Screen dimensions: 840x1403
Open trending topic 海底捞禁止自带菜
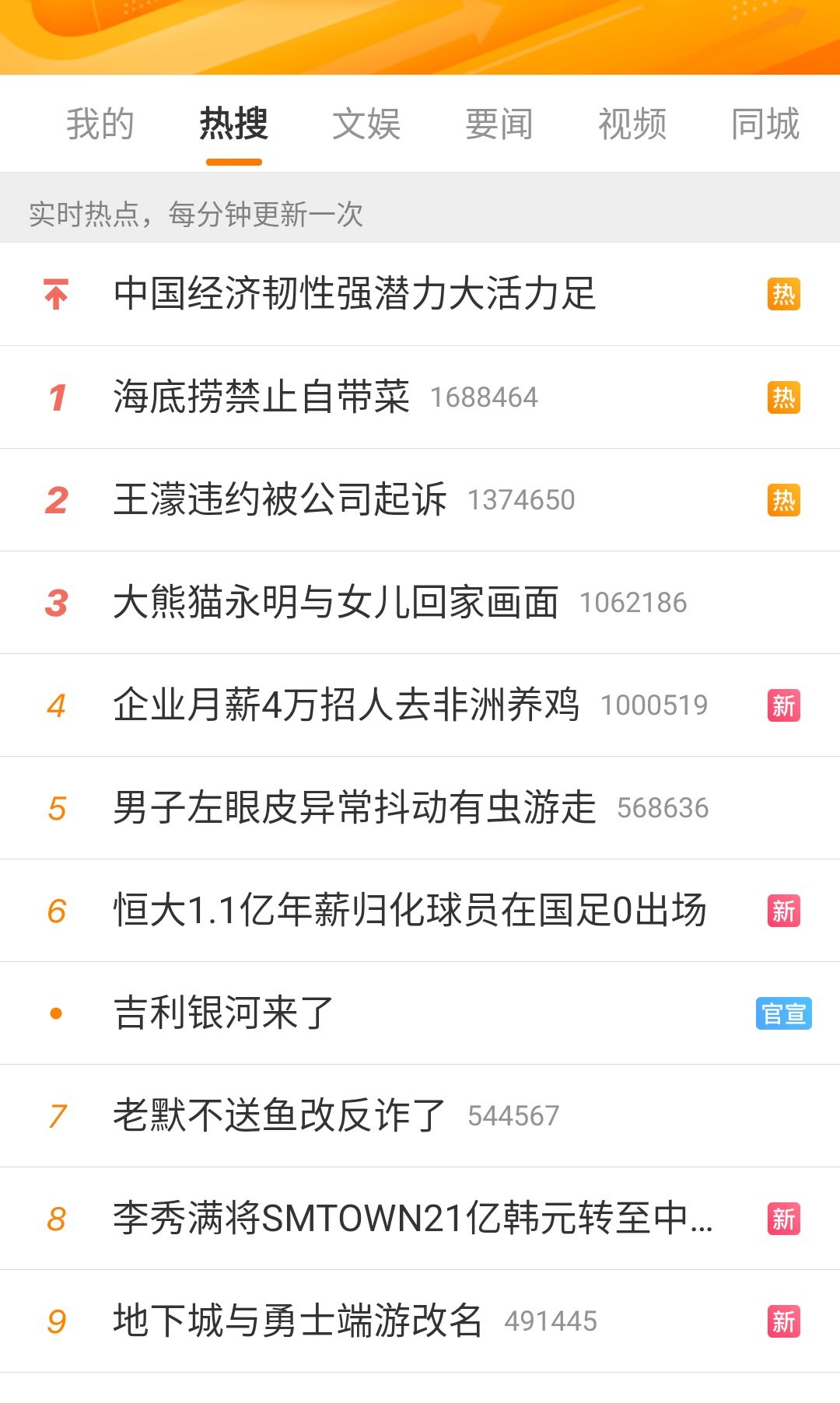[420, 397]
